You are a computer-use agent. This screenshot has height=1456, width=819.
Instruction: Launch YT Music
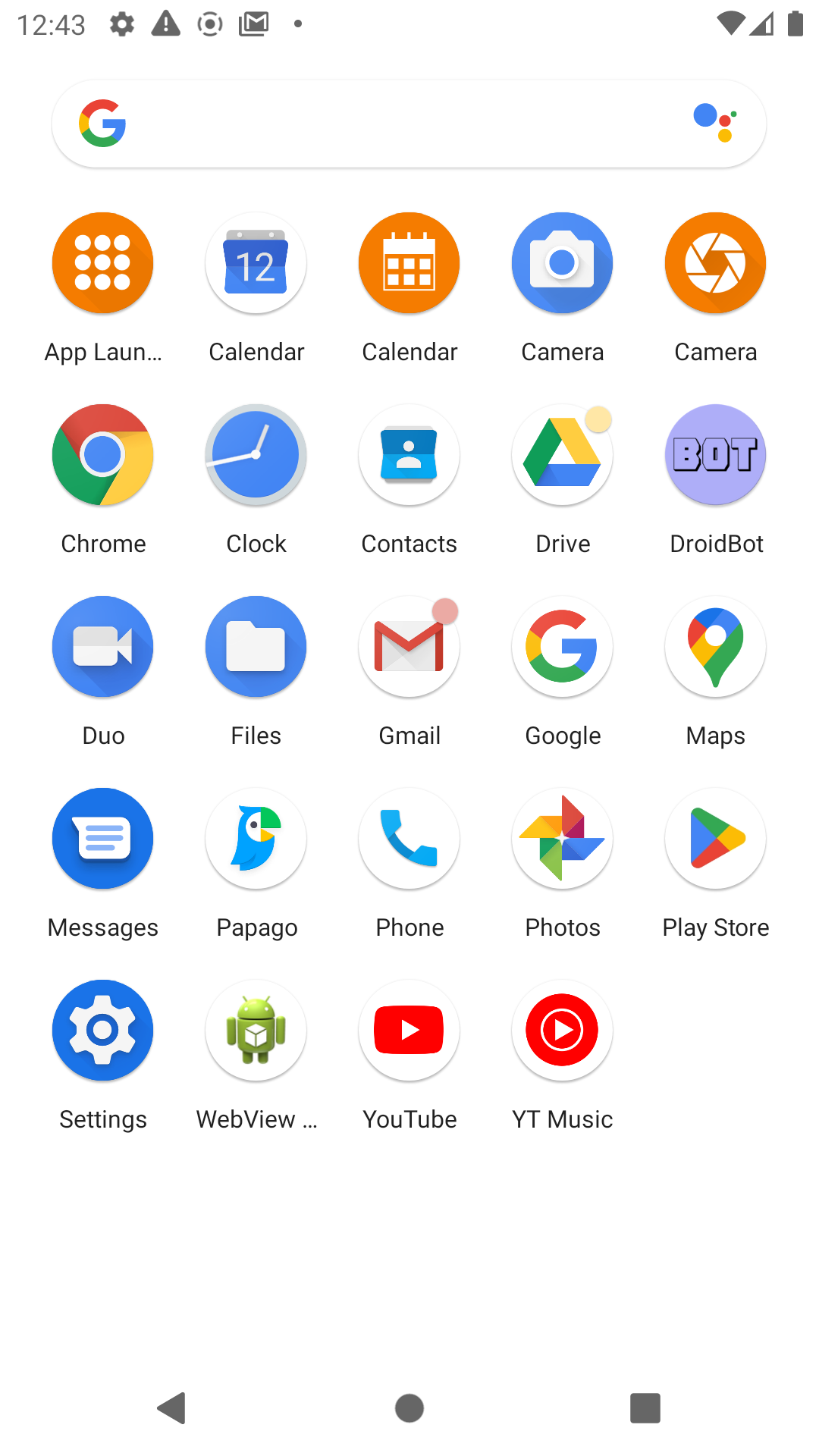563,1031
